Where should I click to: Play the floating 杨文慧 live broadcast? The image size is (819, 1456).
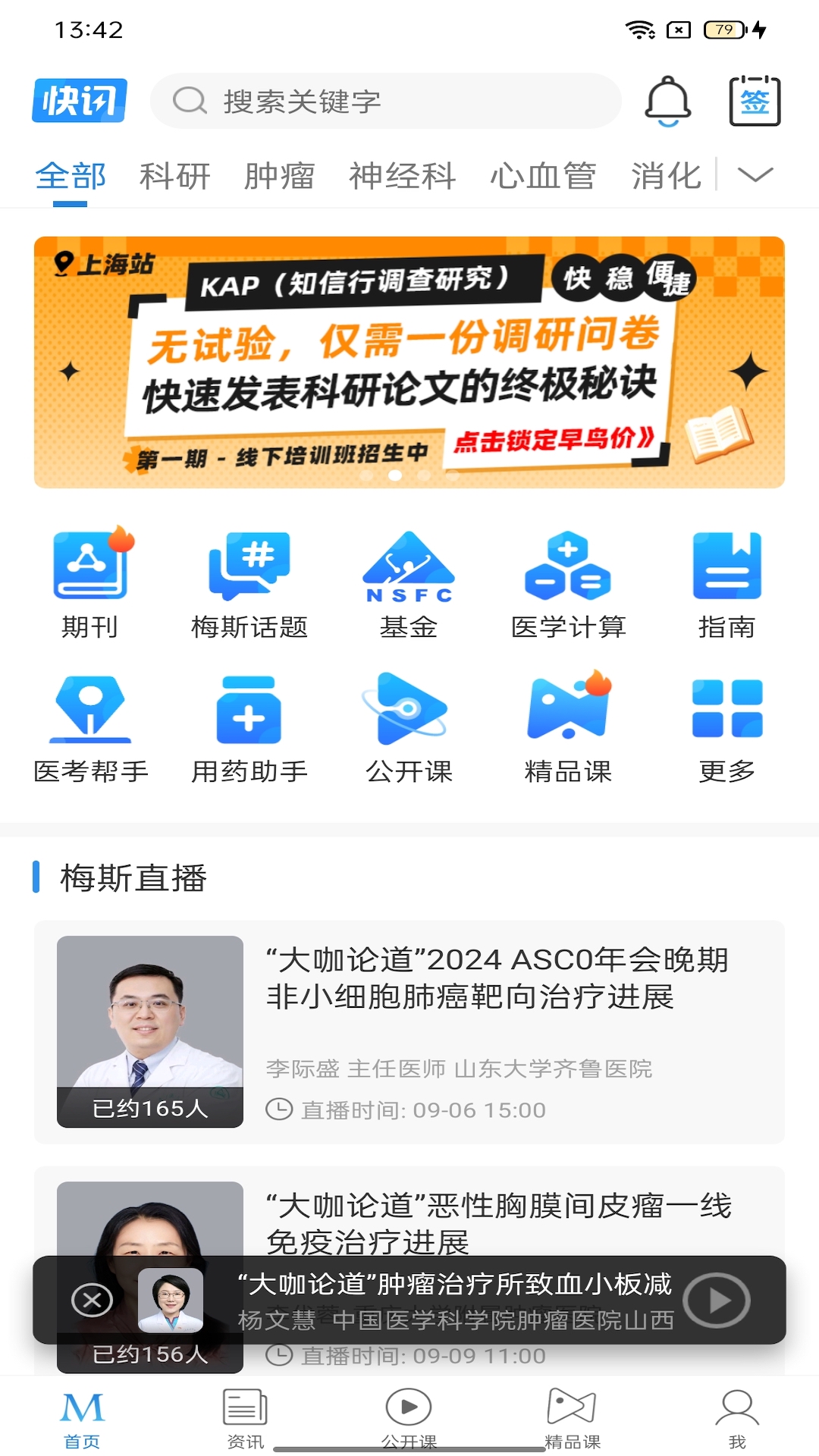[x=715, y=1300]
